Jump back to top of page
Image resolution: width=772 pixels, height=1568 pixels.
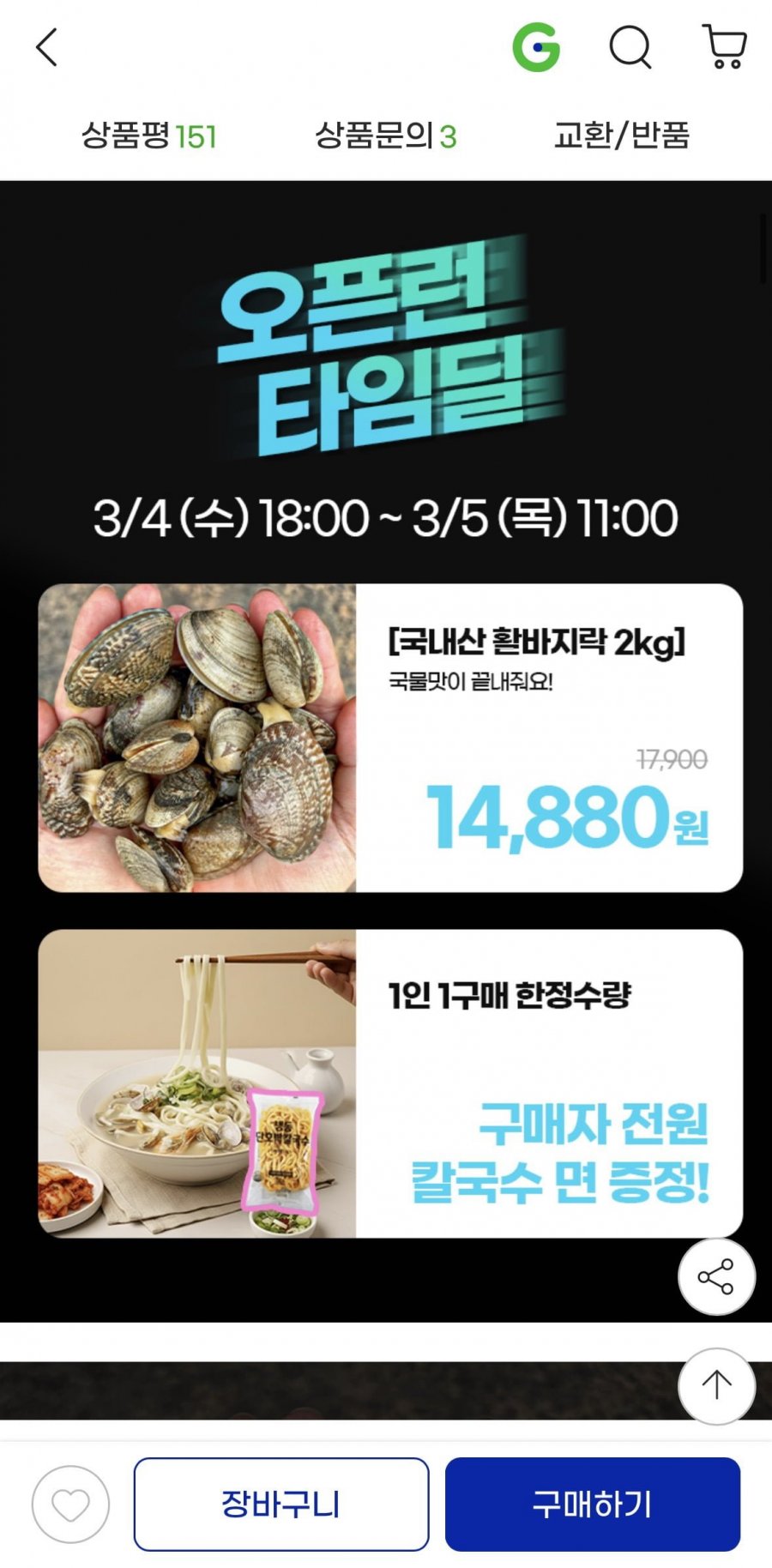pos(716,1385)
